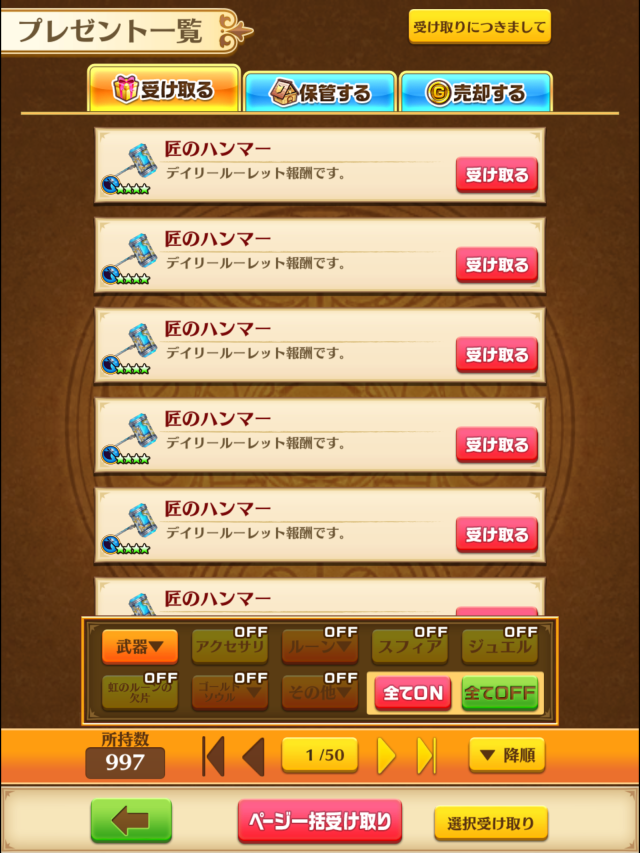Select the 受け取る tab
The height and width of the screenshot is (853, 640).
tap(164, 91)
